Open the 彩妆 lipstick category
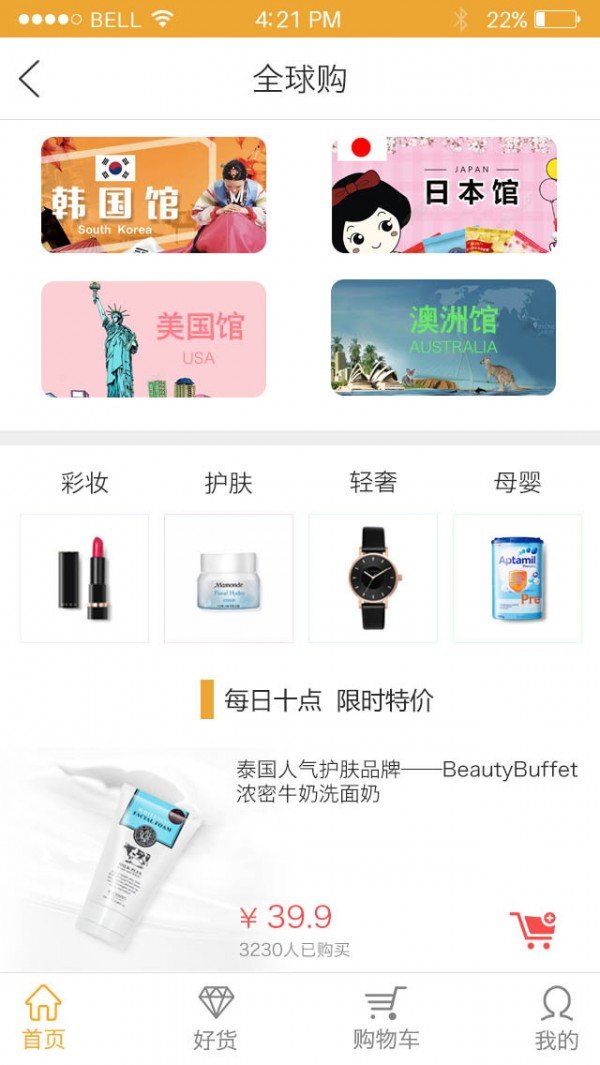The width and height of the screenshot is (600, 1065). click(x=84, y=577)
